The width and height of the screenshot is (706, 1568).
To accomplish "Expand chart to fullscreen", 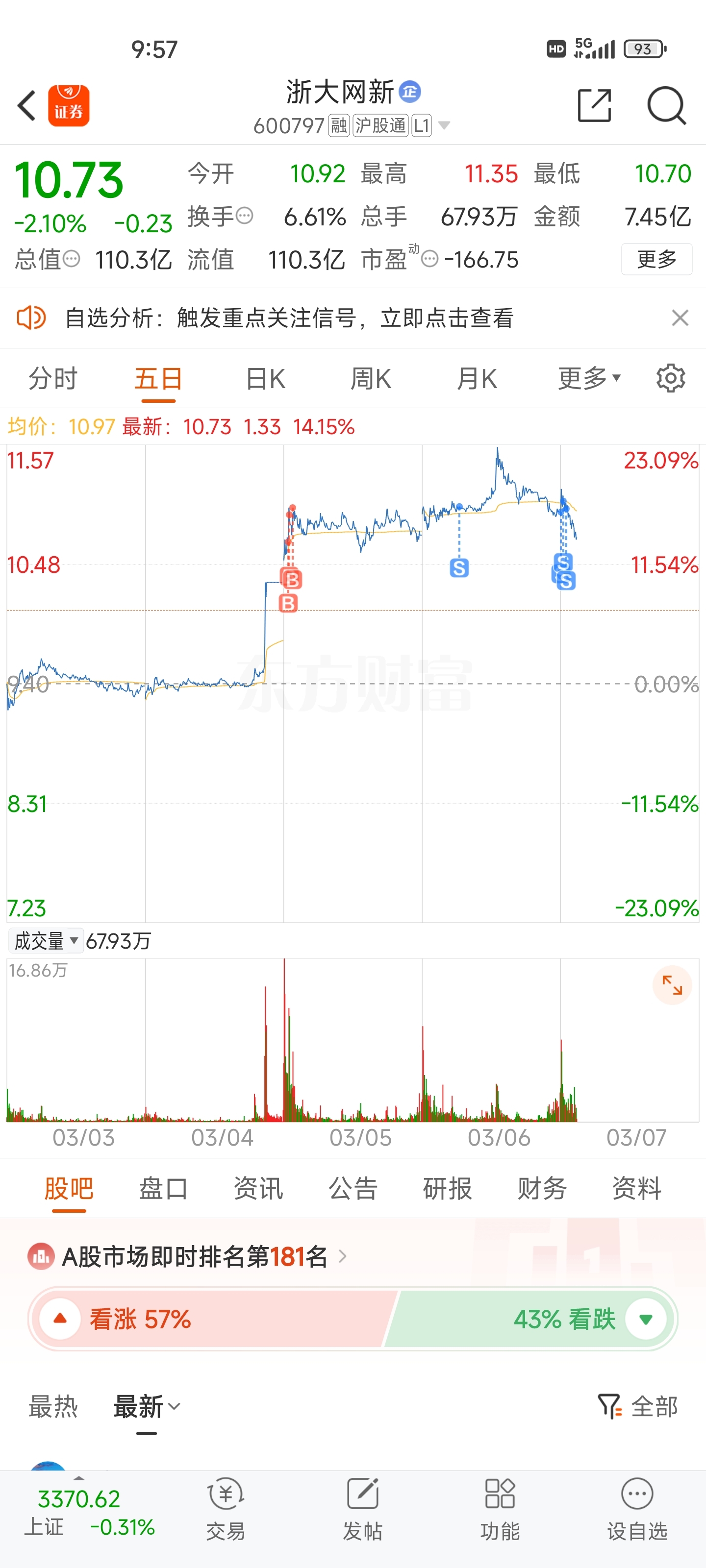I will click(672, 985).
